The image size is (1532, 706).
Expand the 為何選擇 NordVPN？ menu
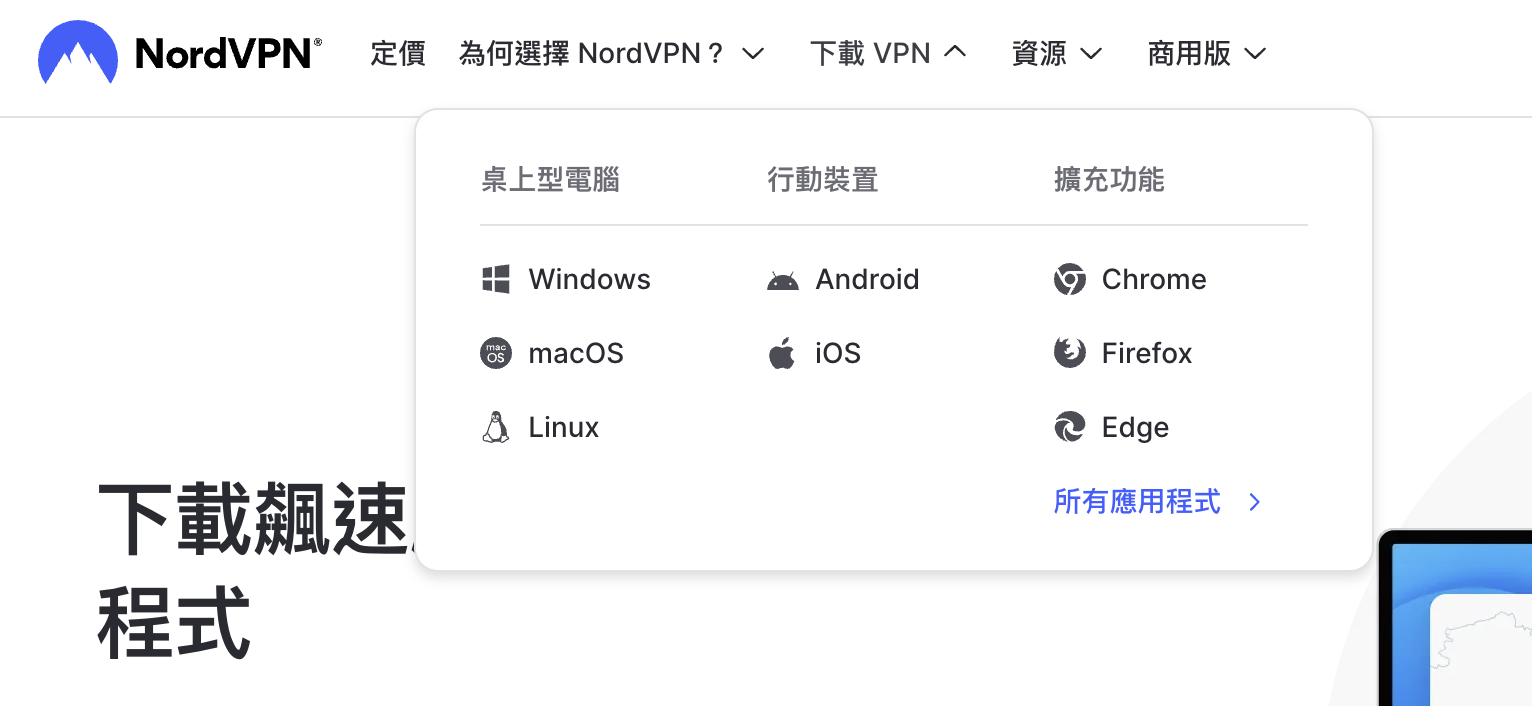coord(612,53)
